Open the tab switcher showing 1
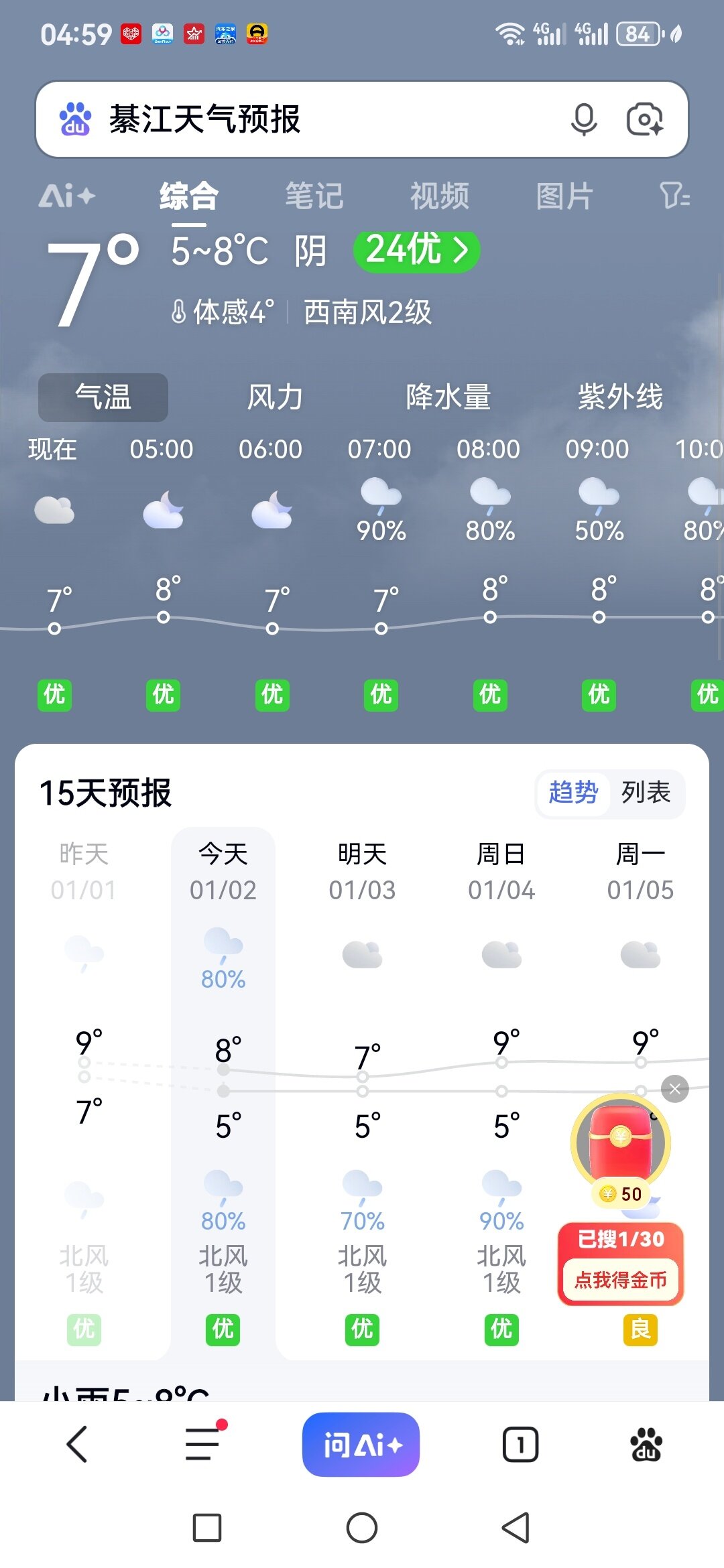The image size is (724, 1568). pos(520,1444)
